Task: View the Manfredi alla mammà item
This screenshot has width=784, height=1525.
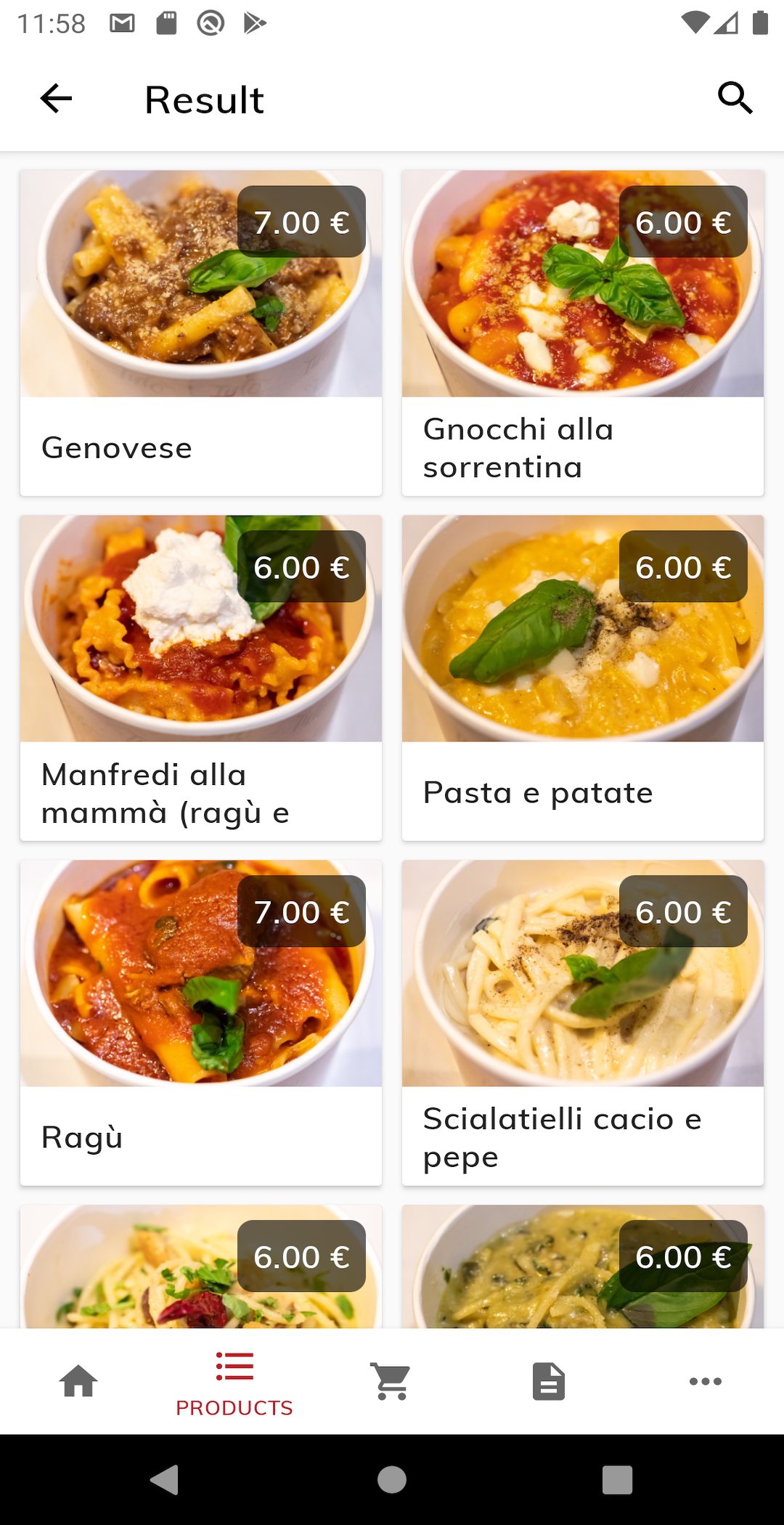Action: [201, 678]
